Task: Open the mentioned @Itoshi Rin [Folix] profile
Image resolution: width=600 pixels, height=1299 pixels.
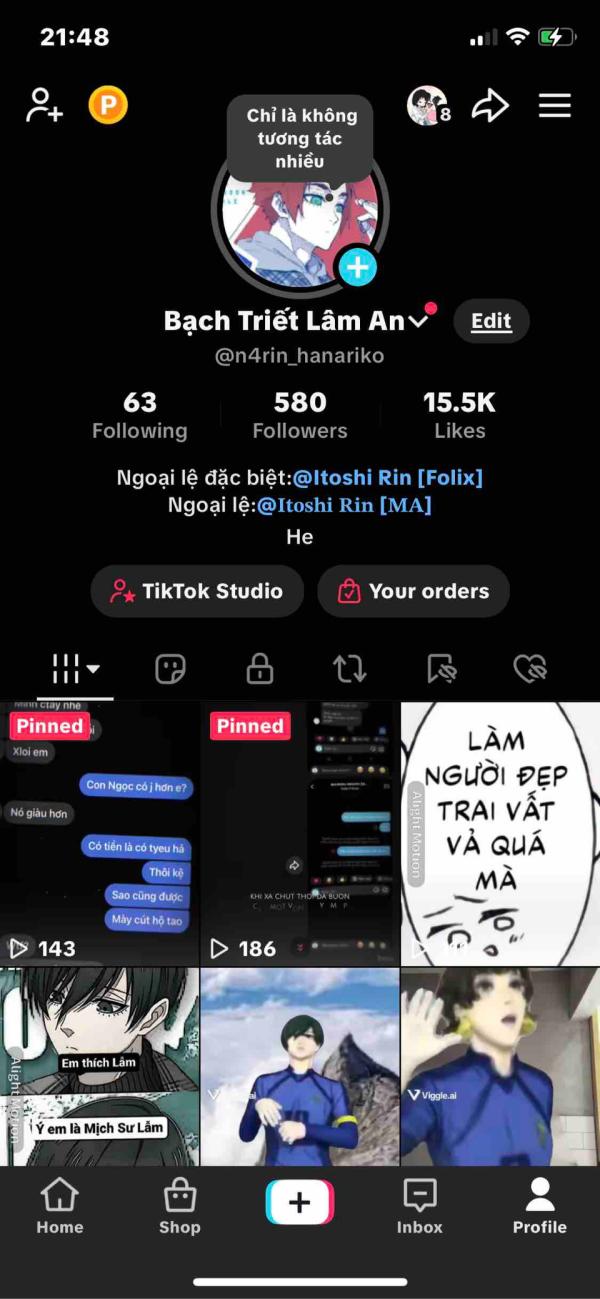Action: 388,478
